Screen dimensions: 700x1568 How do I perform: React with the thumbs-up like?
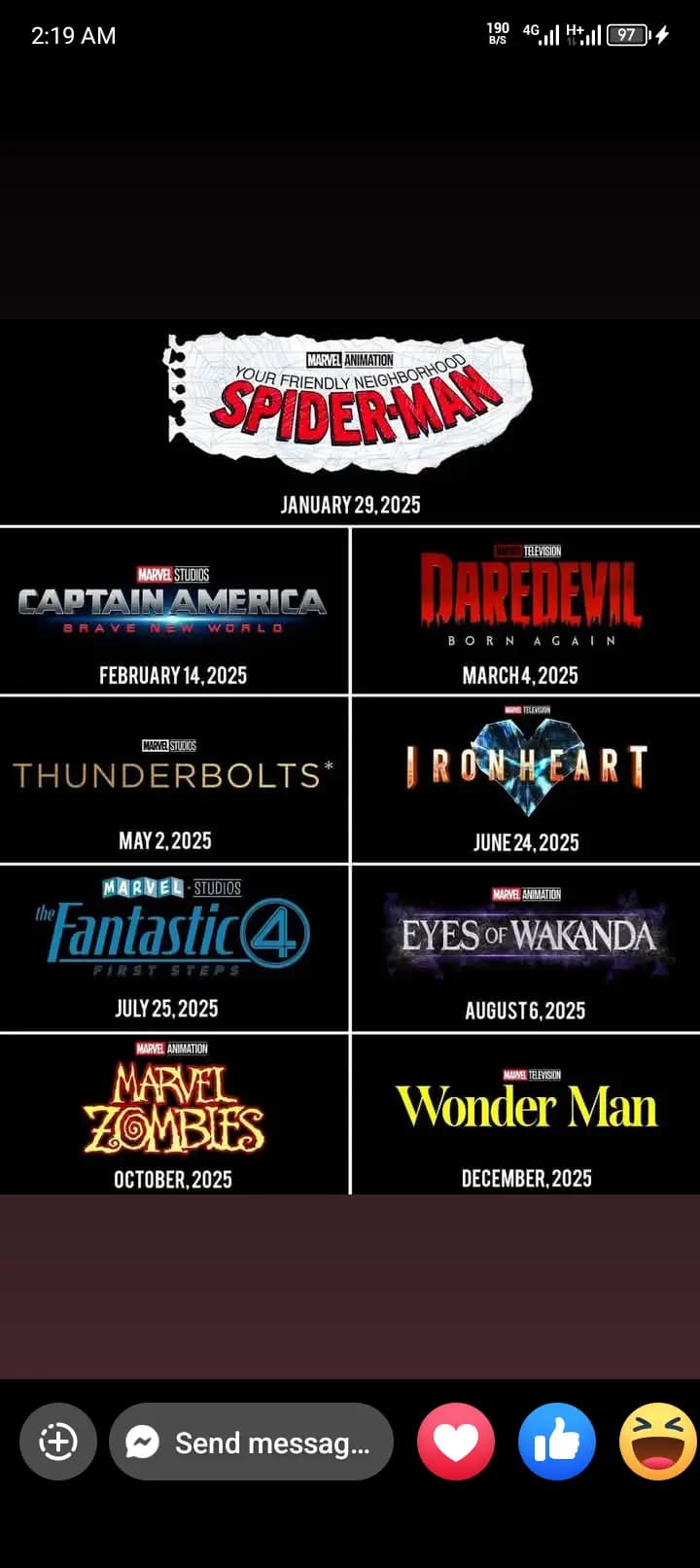557,1442
